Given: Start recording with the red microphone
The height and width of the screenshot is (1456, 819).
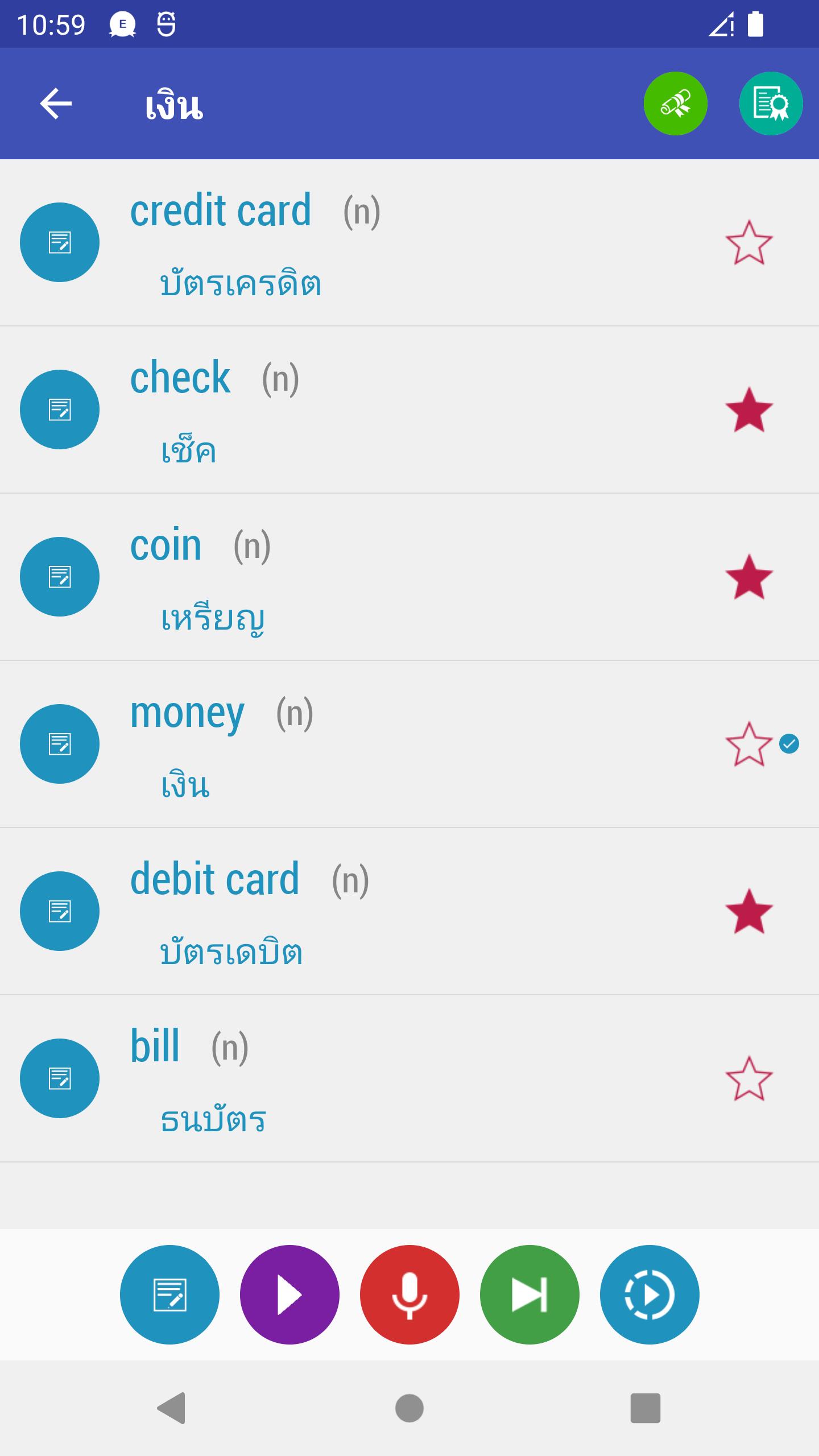Looking at the screenshot, I should [x=409, y=1295].
